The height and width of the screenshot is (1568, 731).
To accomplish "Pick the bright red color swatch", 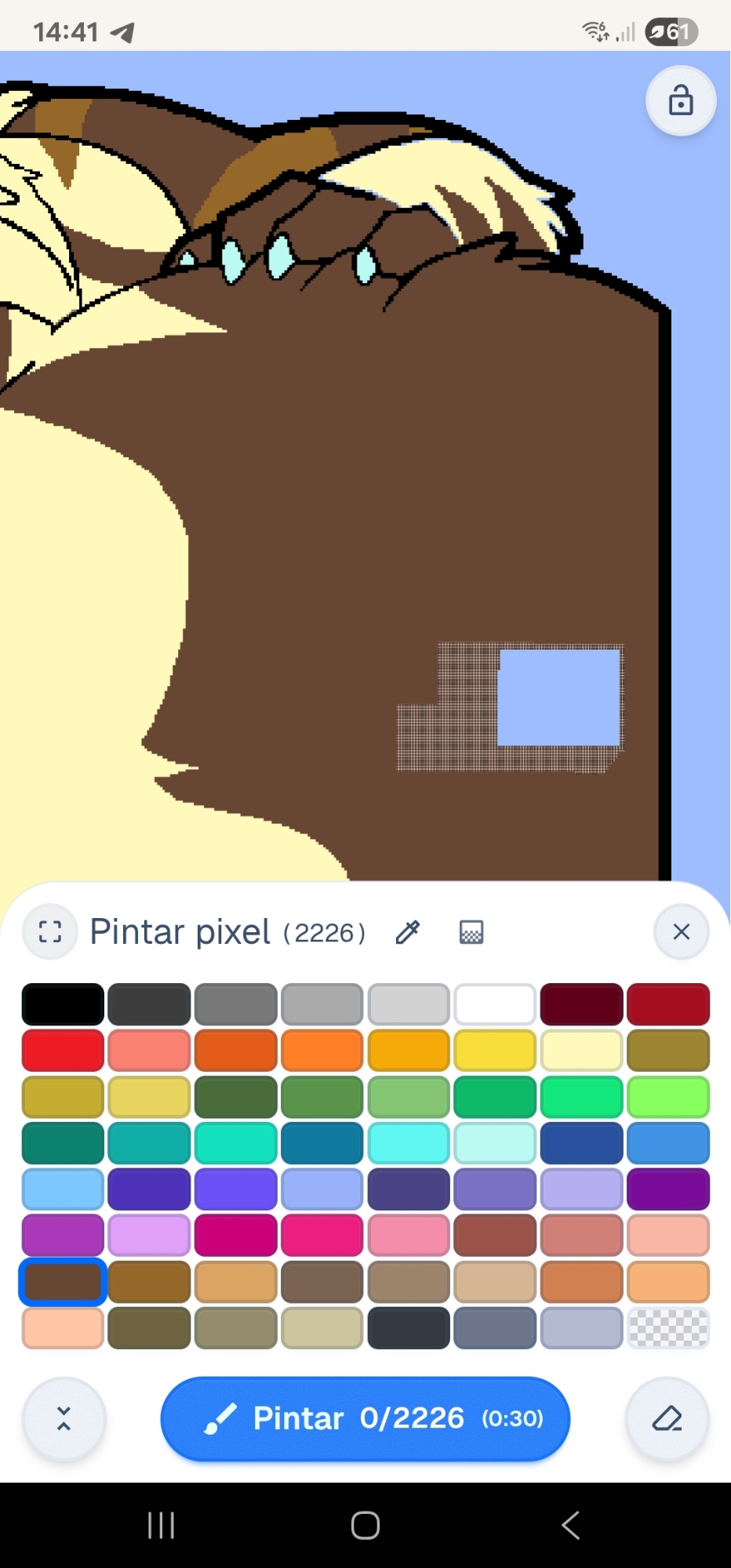I will pos(63,1051).
